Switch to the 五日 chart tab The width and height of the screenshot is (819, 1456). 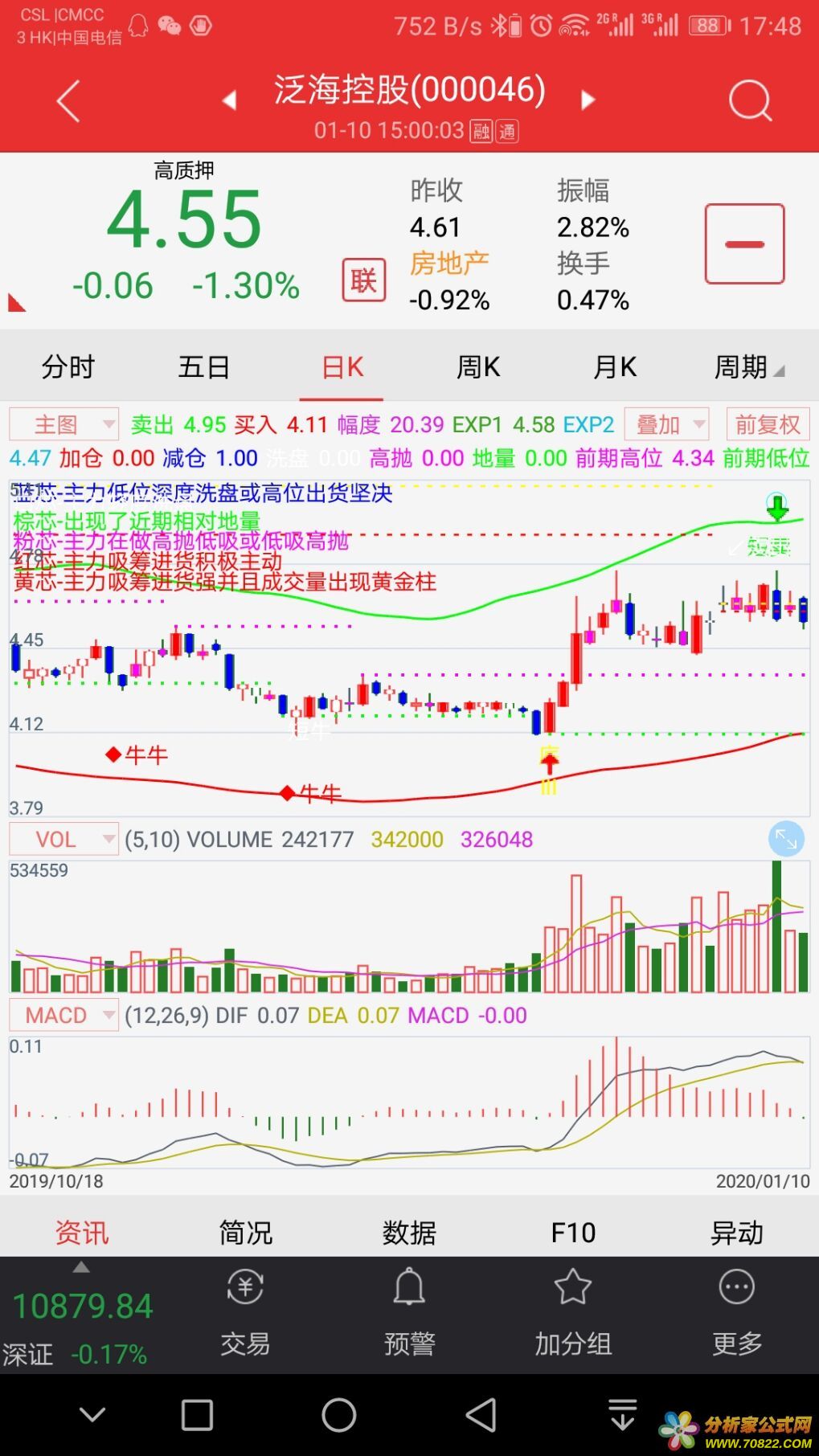pos(204,367)
